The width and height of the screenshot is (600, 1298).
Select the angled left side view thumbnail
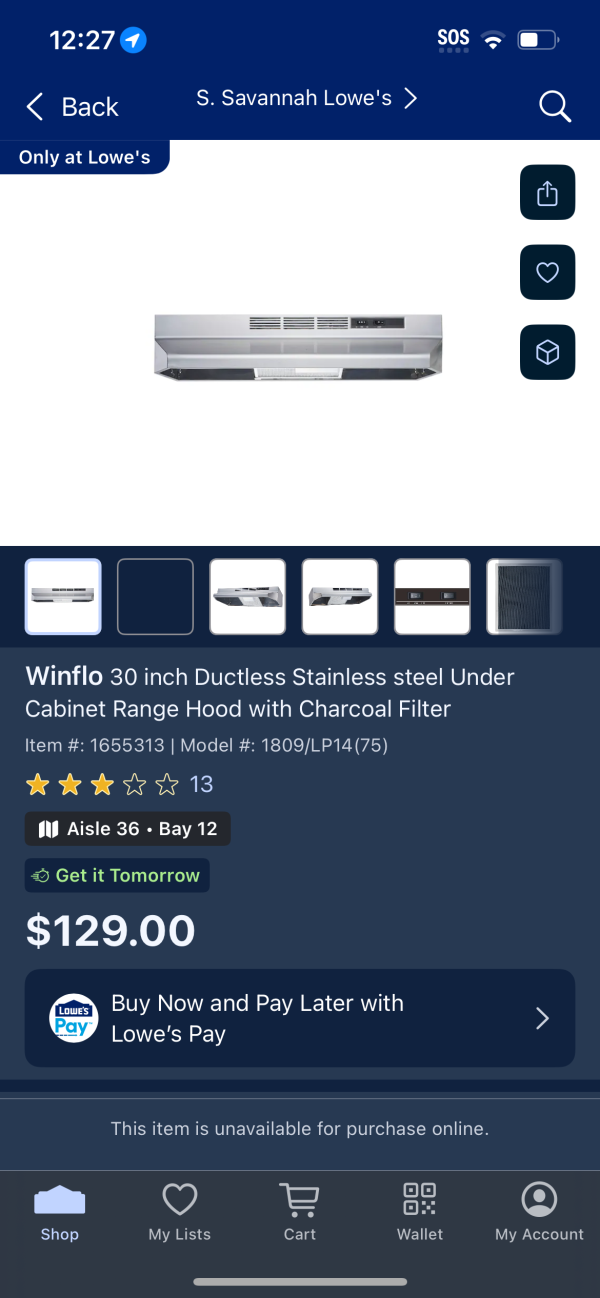click(247, 597)
